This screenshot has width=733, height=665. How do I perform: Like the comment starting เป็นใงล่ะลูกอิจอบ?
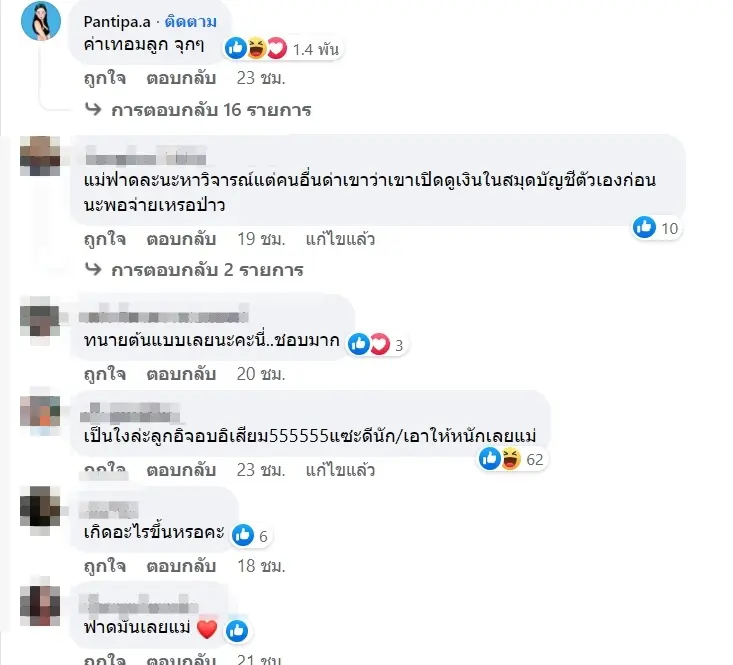coord(103,469)
